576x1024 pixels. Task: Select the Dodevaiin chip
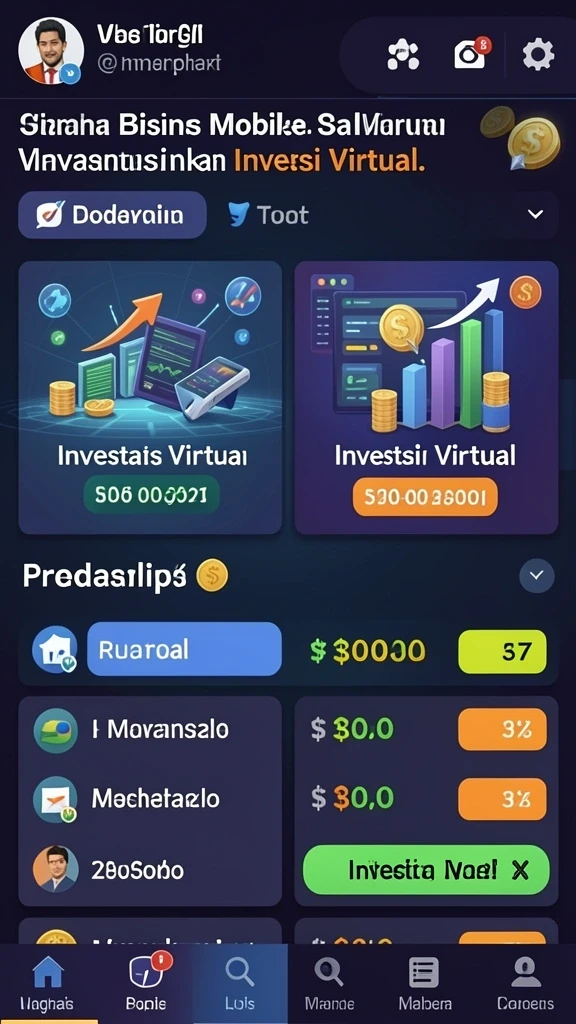[112, 215]
